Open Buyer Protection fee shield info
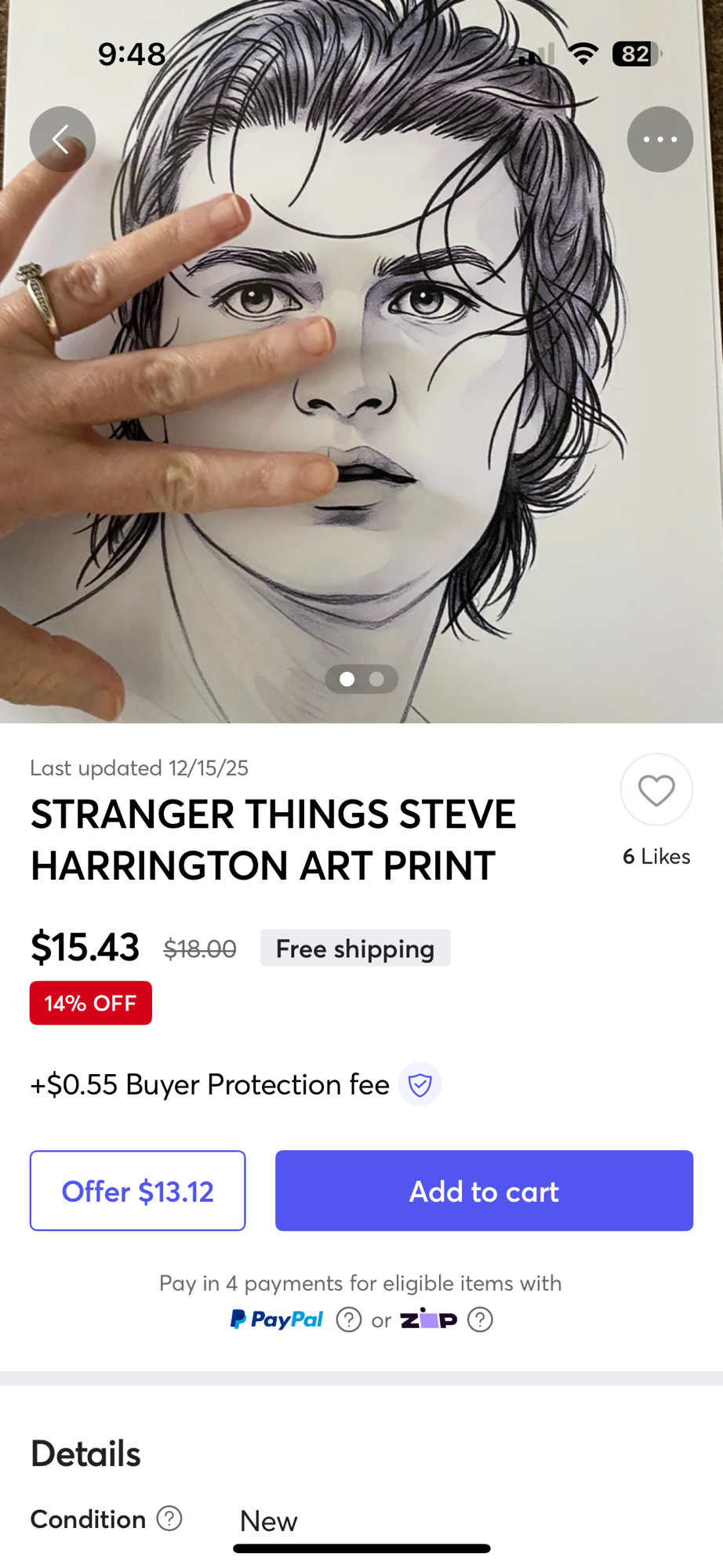 pos(420,1084)
